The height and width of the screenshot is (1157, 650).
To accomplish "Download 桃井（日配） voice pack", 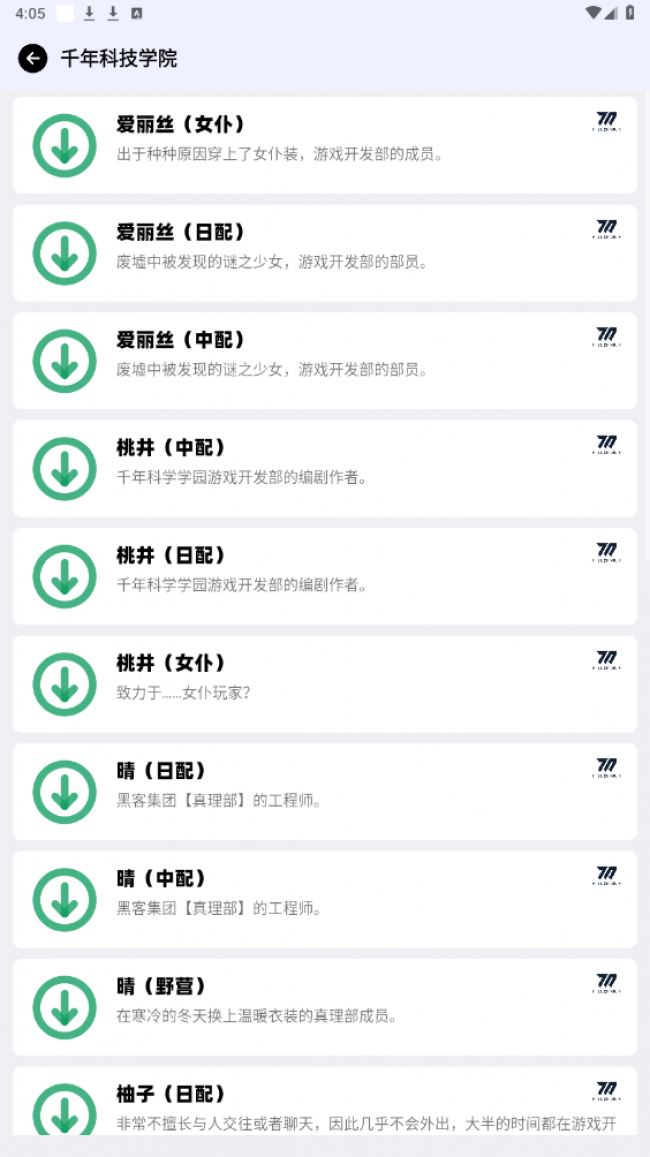I will pyautogui.click(x=65, y=577).
